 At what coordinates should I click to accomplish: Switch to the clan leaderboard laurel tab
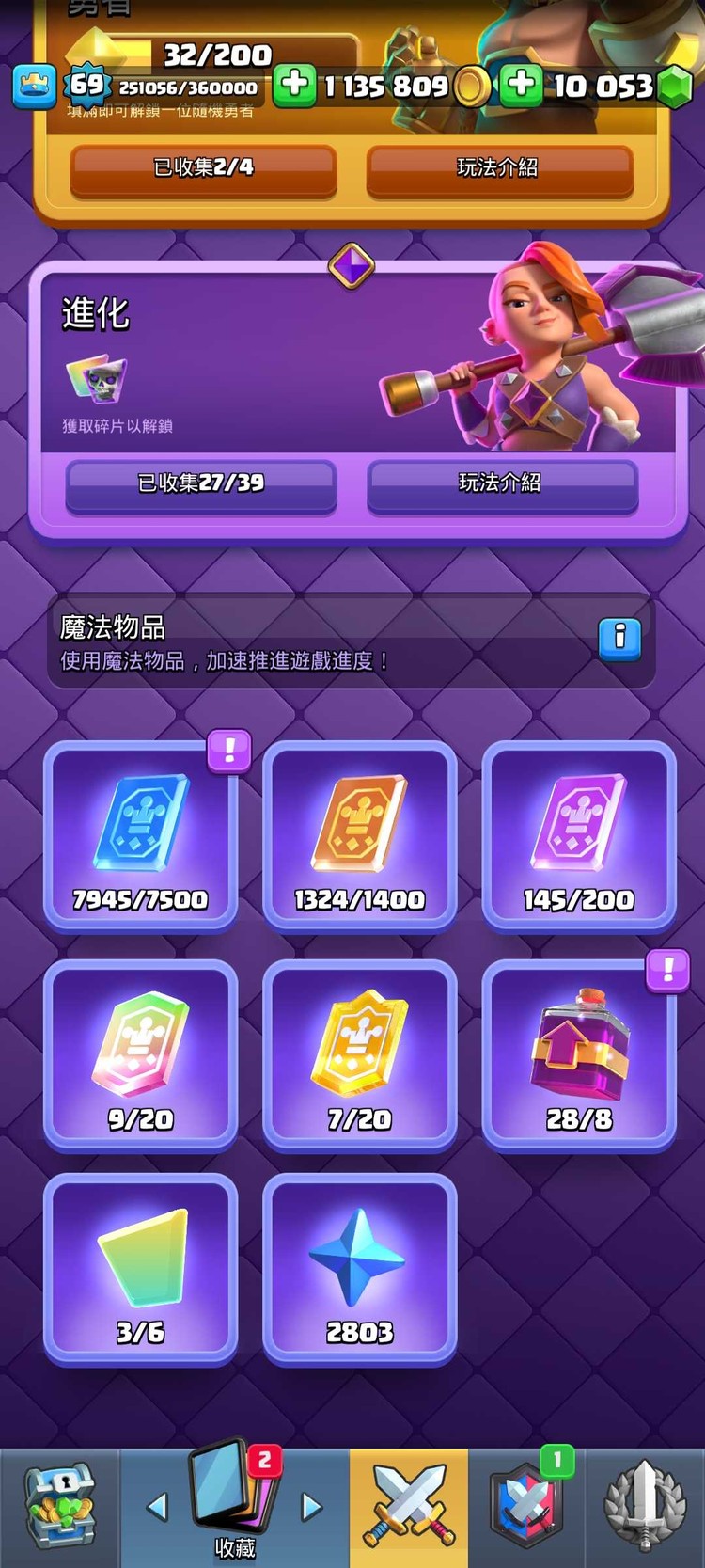[x=645, y=1505]
